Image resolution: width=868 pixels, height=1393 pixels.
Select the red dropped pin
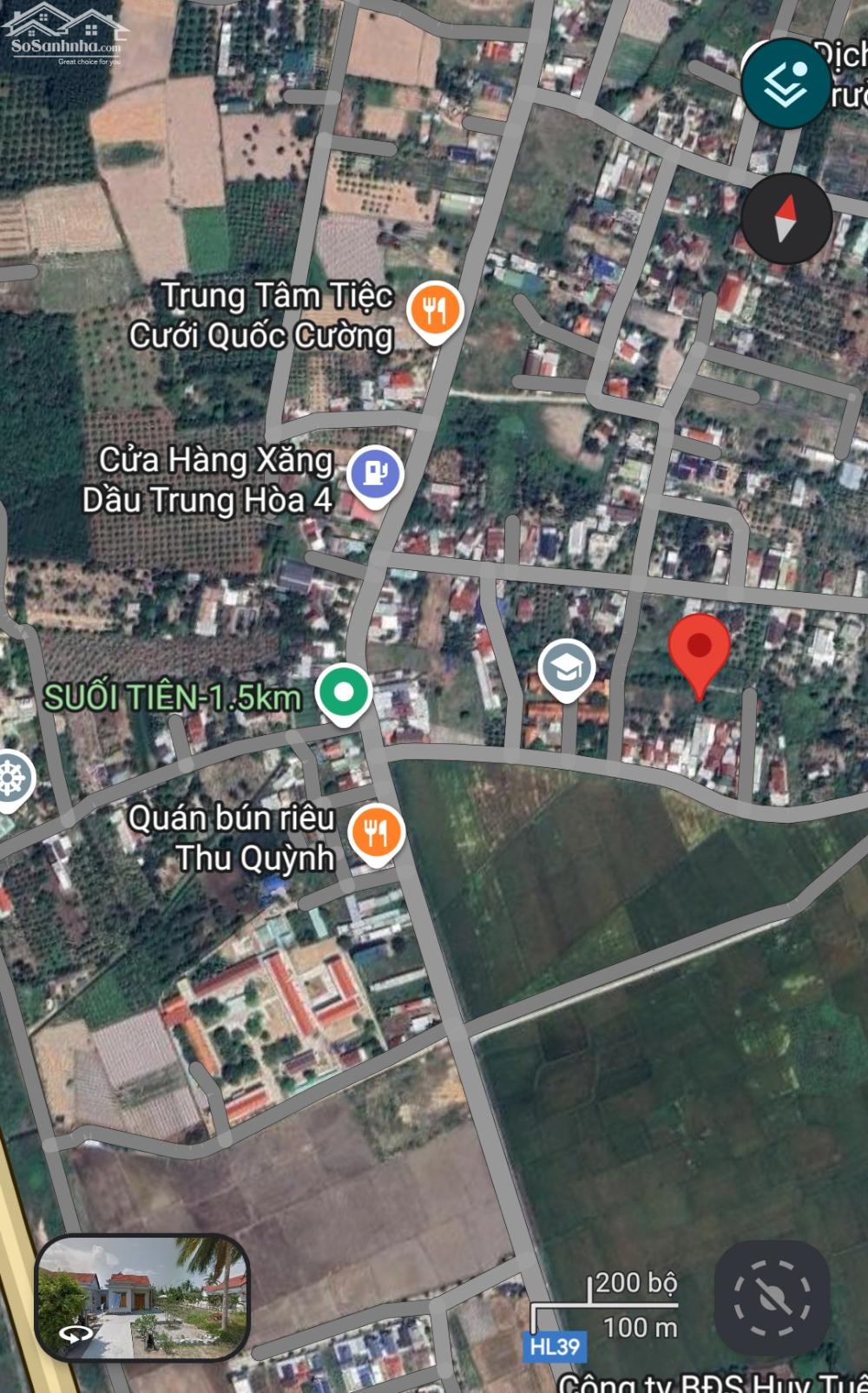(699, 649)
